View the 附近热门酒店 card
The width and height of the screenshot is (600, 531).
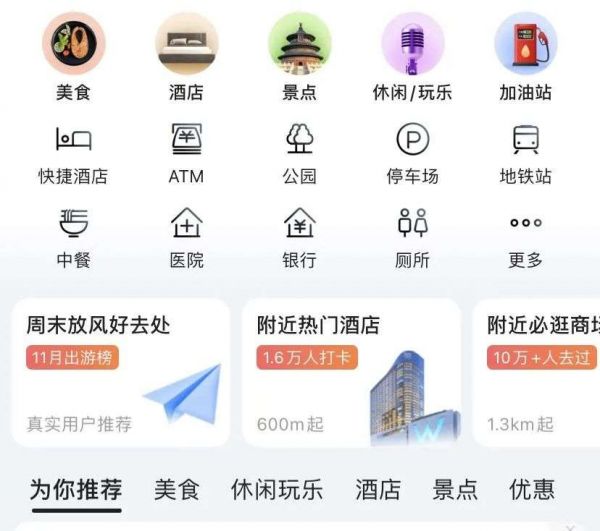tap(351, 372)
